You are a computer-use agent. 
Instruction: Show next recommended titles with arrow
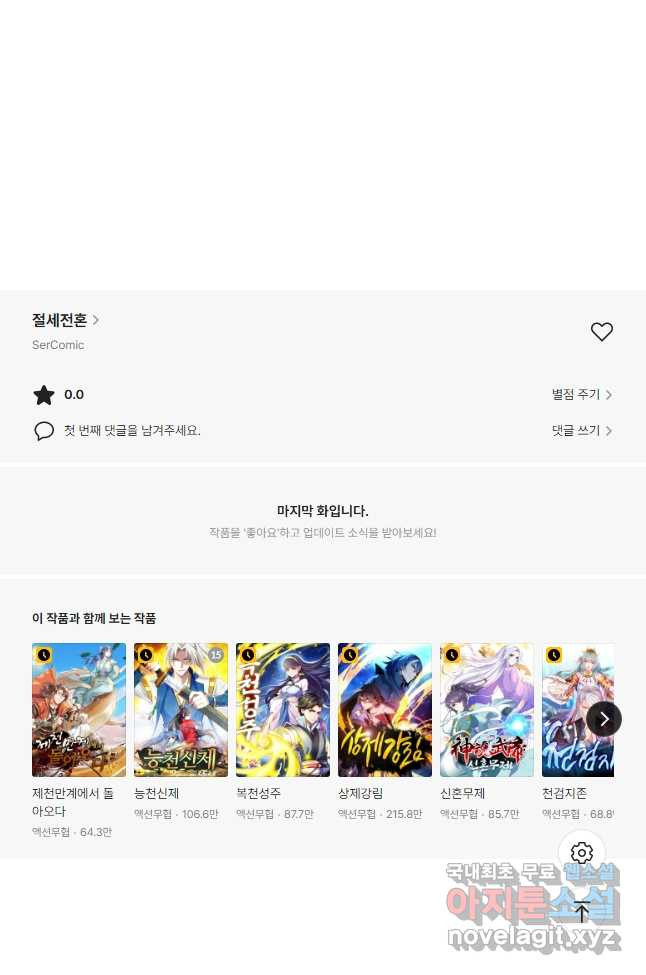point(604,719)
